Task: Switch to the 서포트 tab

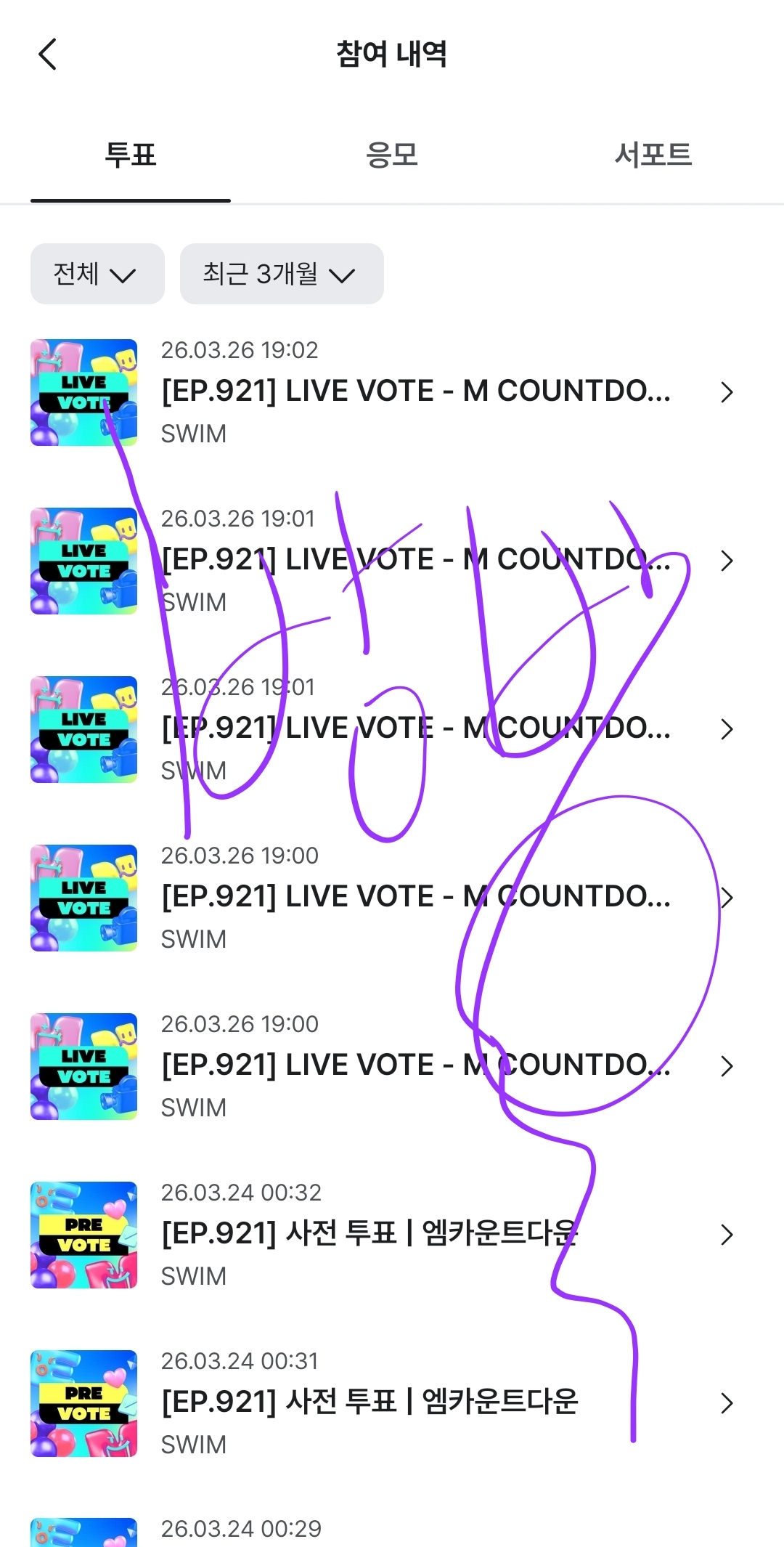Action: pyautogui.click(x=653, y=155)
